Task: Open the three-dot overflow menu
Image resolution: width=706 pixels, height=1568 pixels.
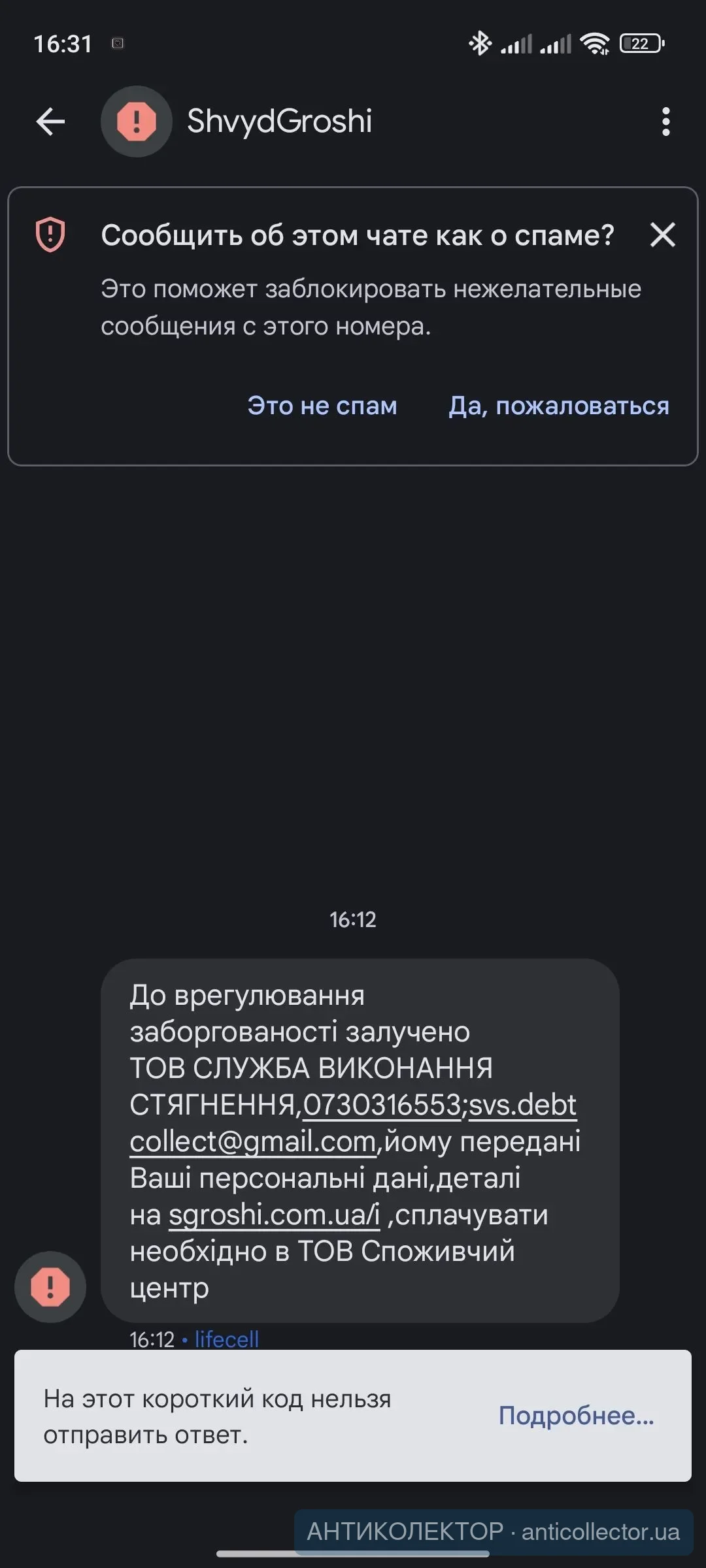Action: pyautogui.click(x=665, y=122)
